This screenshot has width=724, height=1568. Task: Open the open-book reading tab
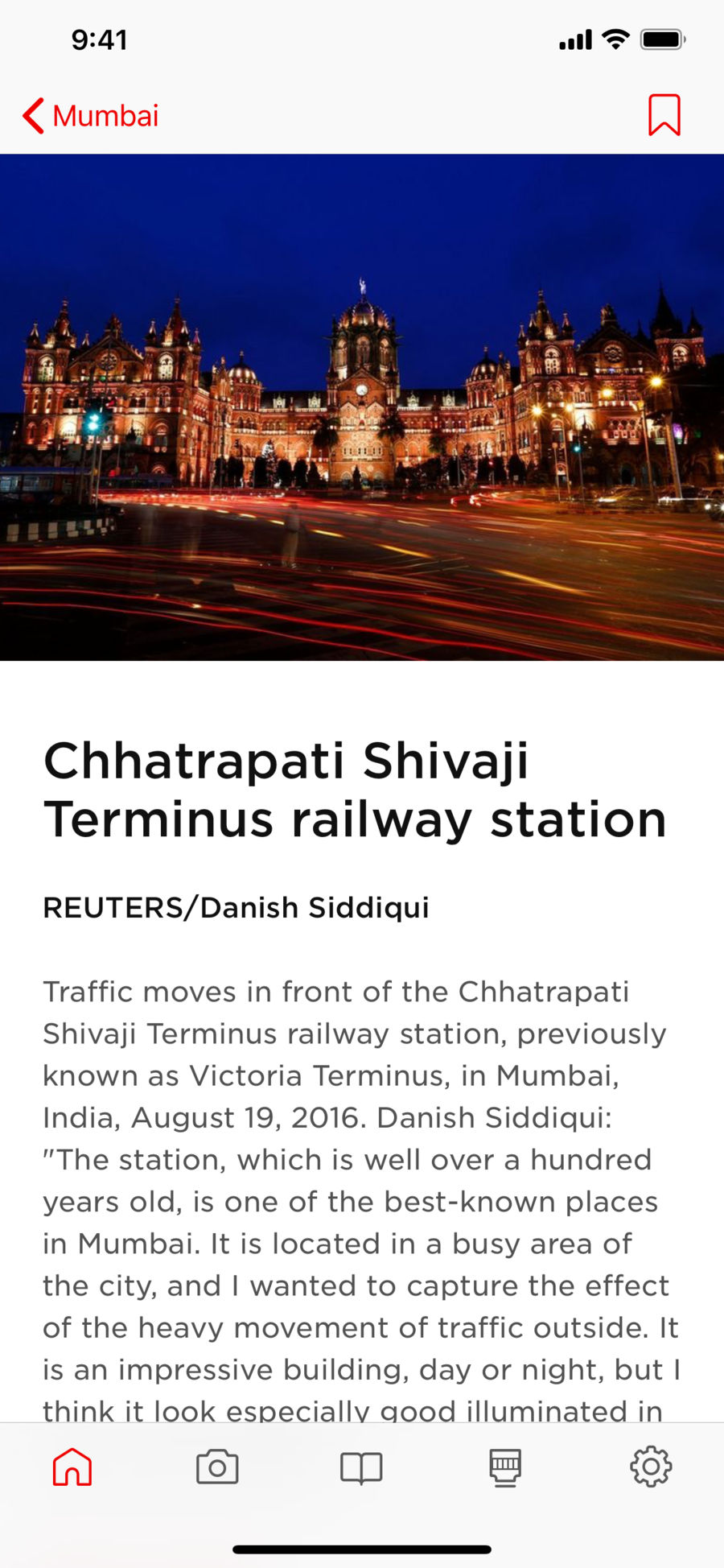(361, 1467)
